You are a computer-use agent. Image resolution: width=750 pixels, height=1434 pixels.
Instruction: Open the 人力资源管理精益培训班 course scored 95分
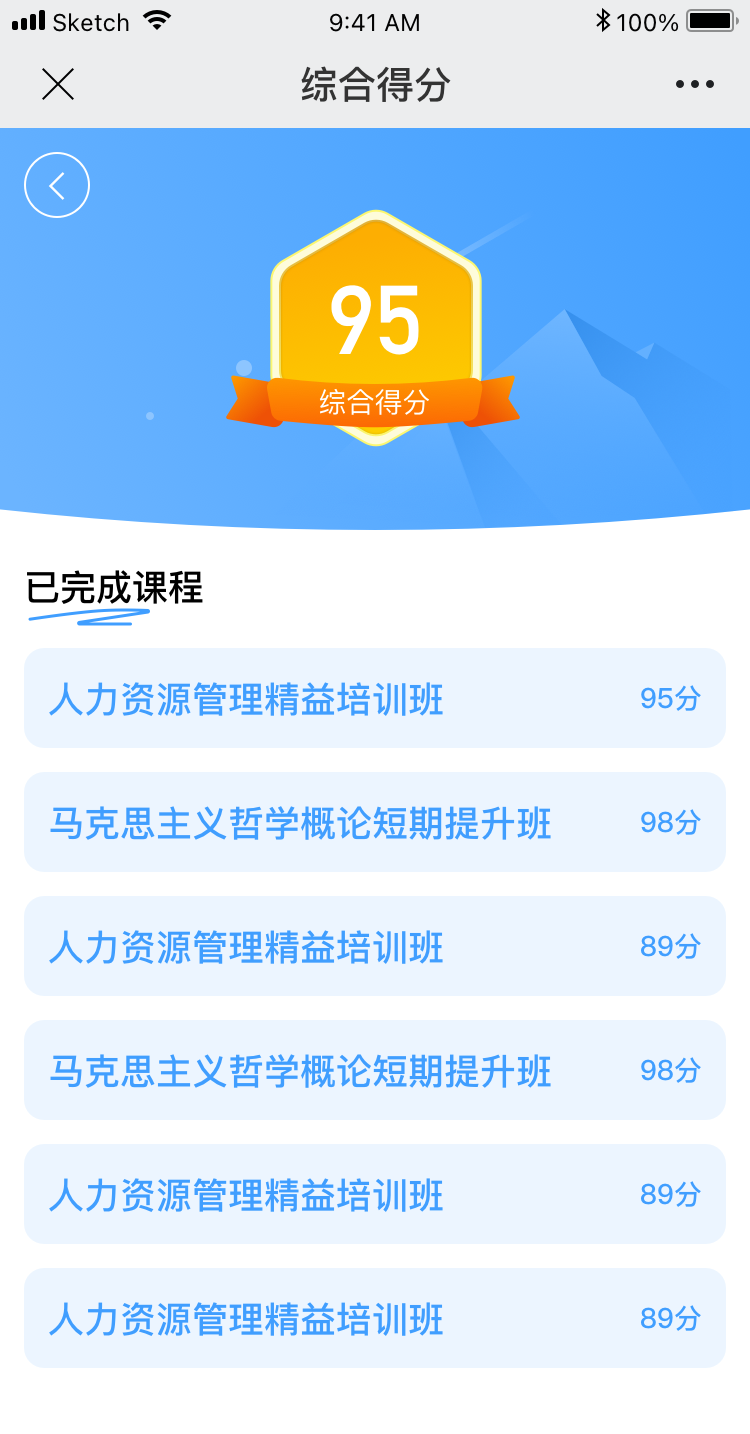[375, 698]
